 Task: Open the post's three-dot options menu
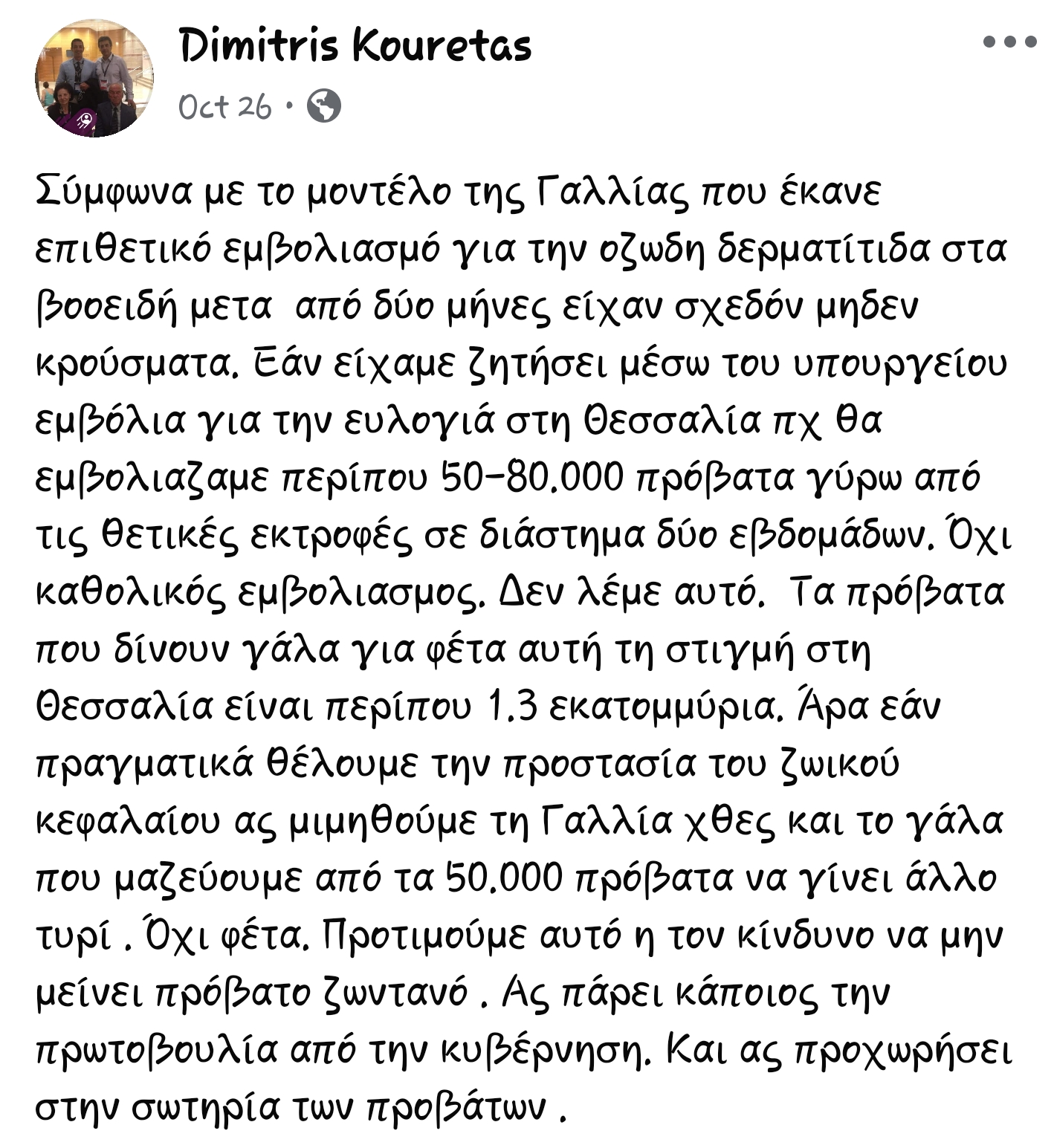tap(1009, 42)
